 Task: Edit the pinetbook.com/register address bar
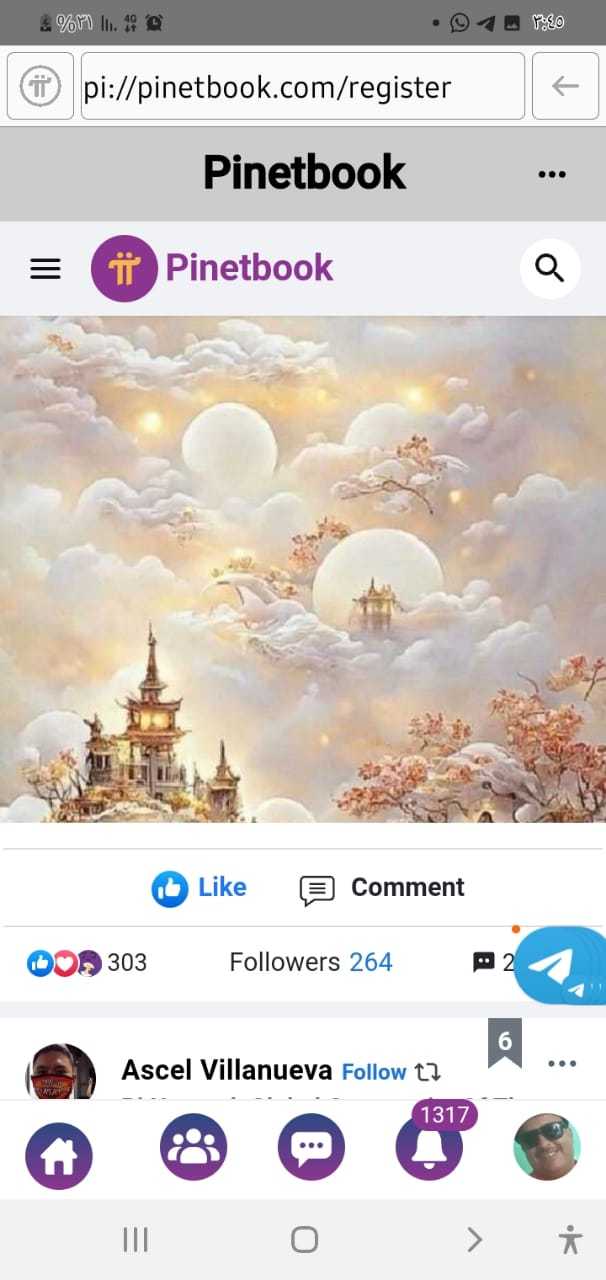pyautogui.click(x=302, y=87)
